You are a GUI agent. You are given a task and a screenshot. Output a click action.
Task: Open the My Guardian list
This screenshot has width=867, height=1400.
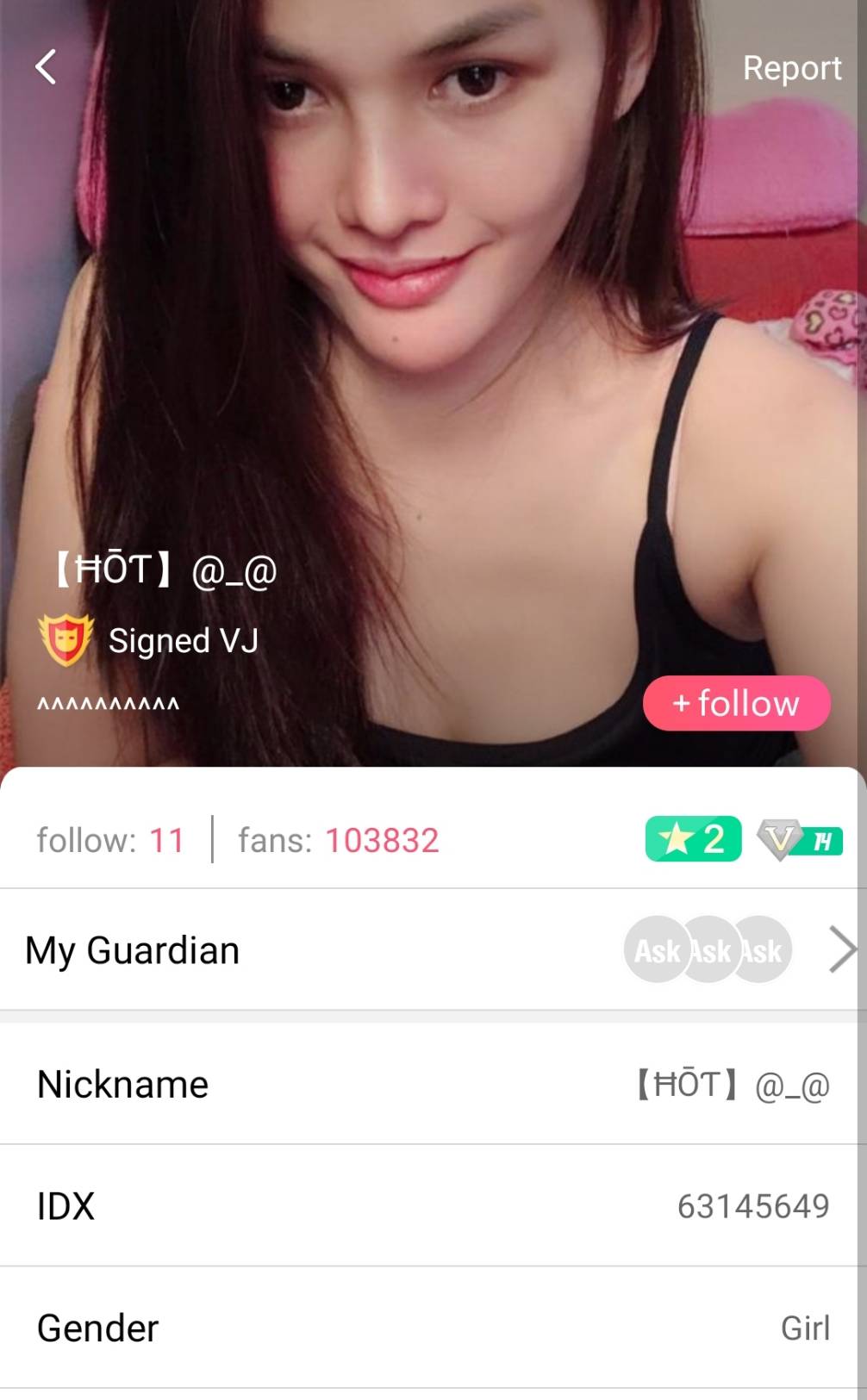(x=431, y=950)
